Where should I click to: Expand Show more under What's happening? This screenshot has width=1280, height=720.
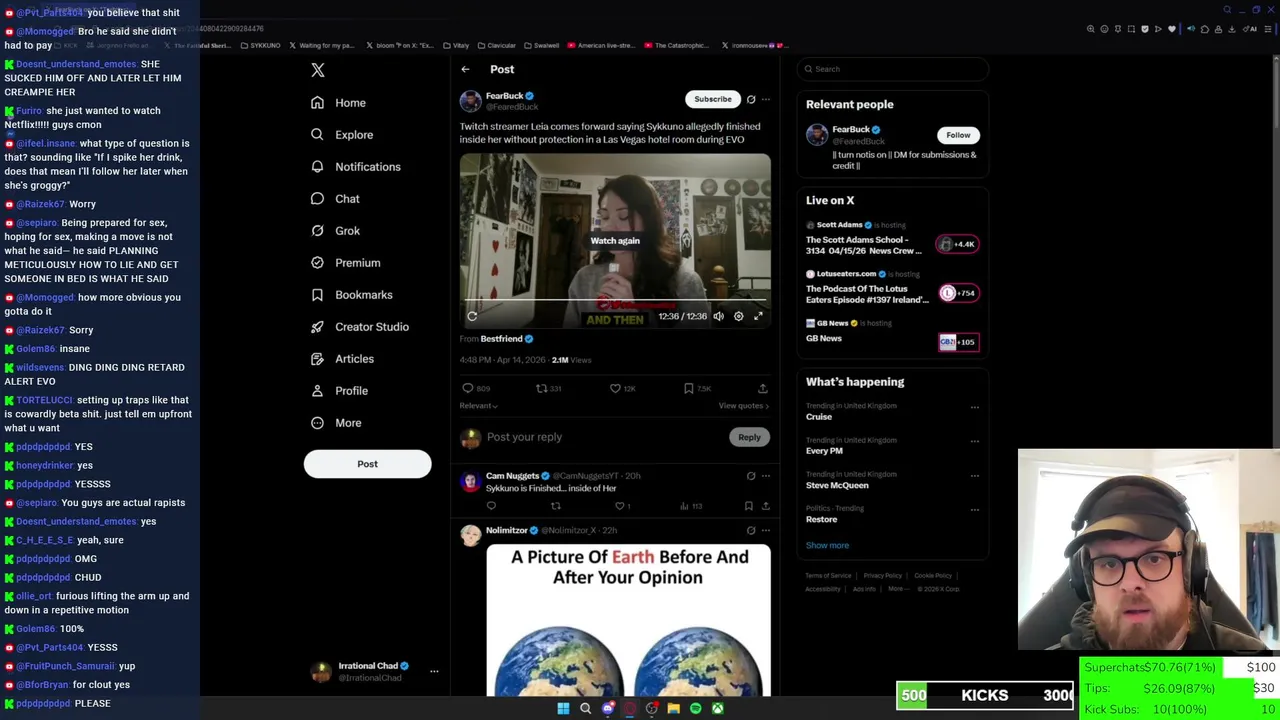coord(827,545)
